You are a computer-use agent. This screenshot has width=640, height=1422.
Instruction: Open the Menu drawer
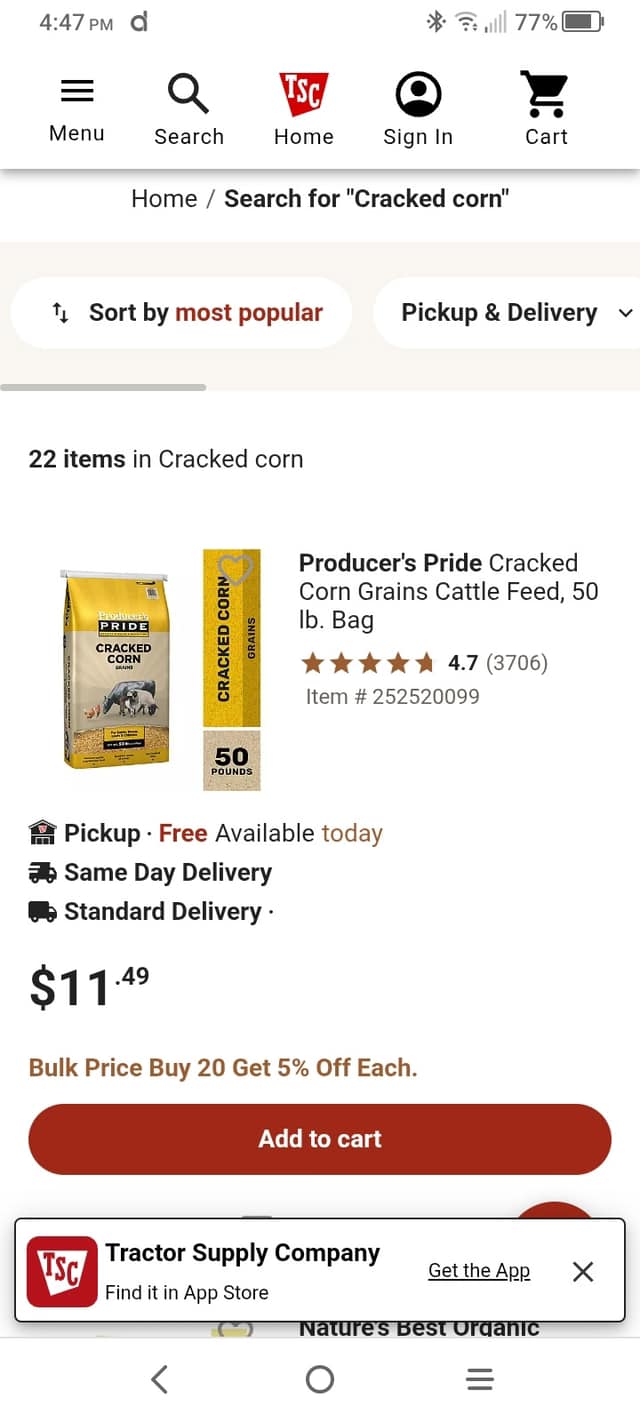click(77, 109)
